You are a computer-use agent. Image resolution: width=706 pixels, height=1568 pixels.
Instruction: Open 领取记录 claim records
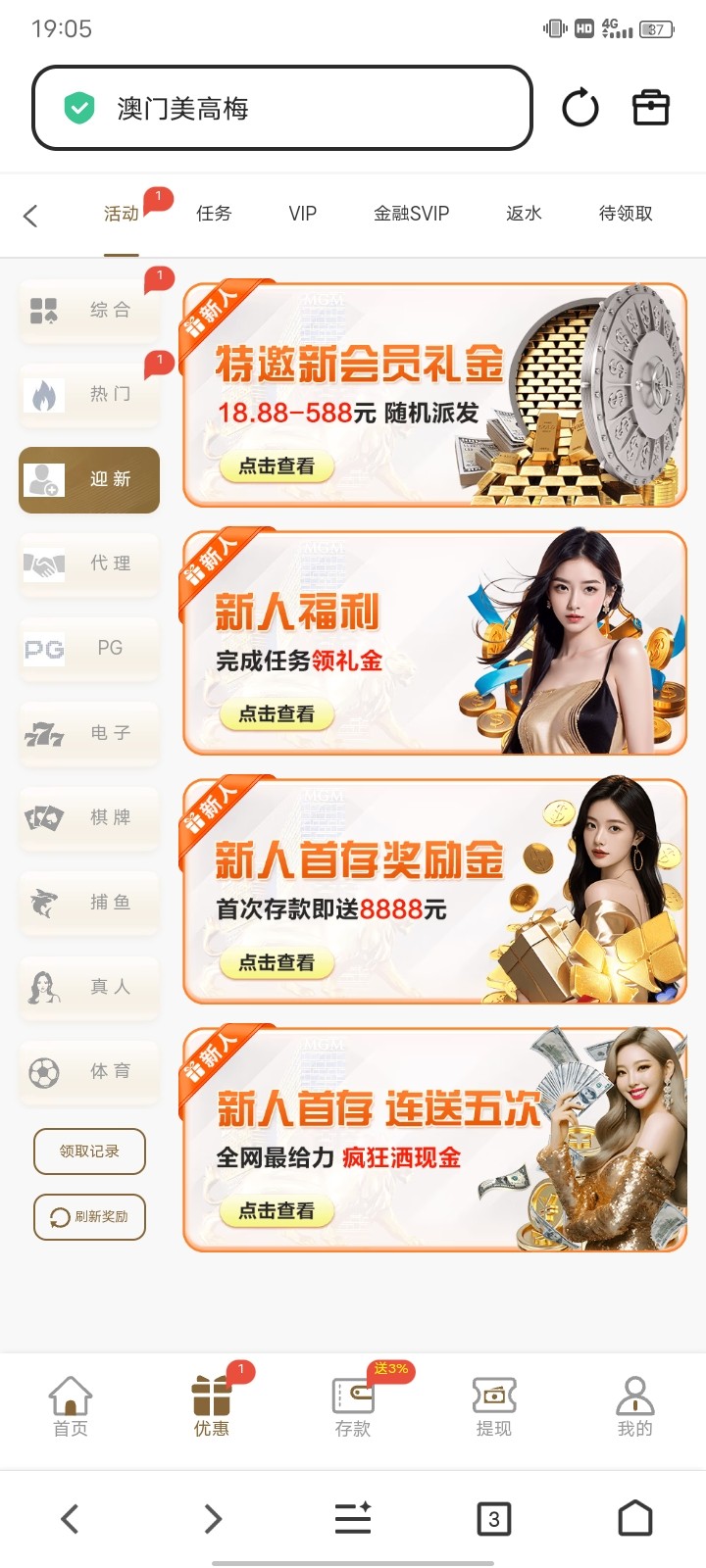[x=89, y=1151]
